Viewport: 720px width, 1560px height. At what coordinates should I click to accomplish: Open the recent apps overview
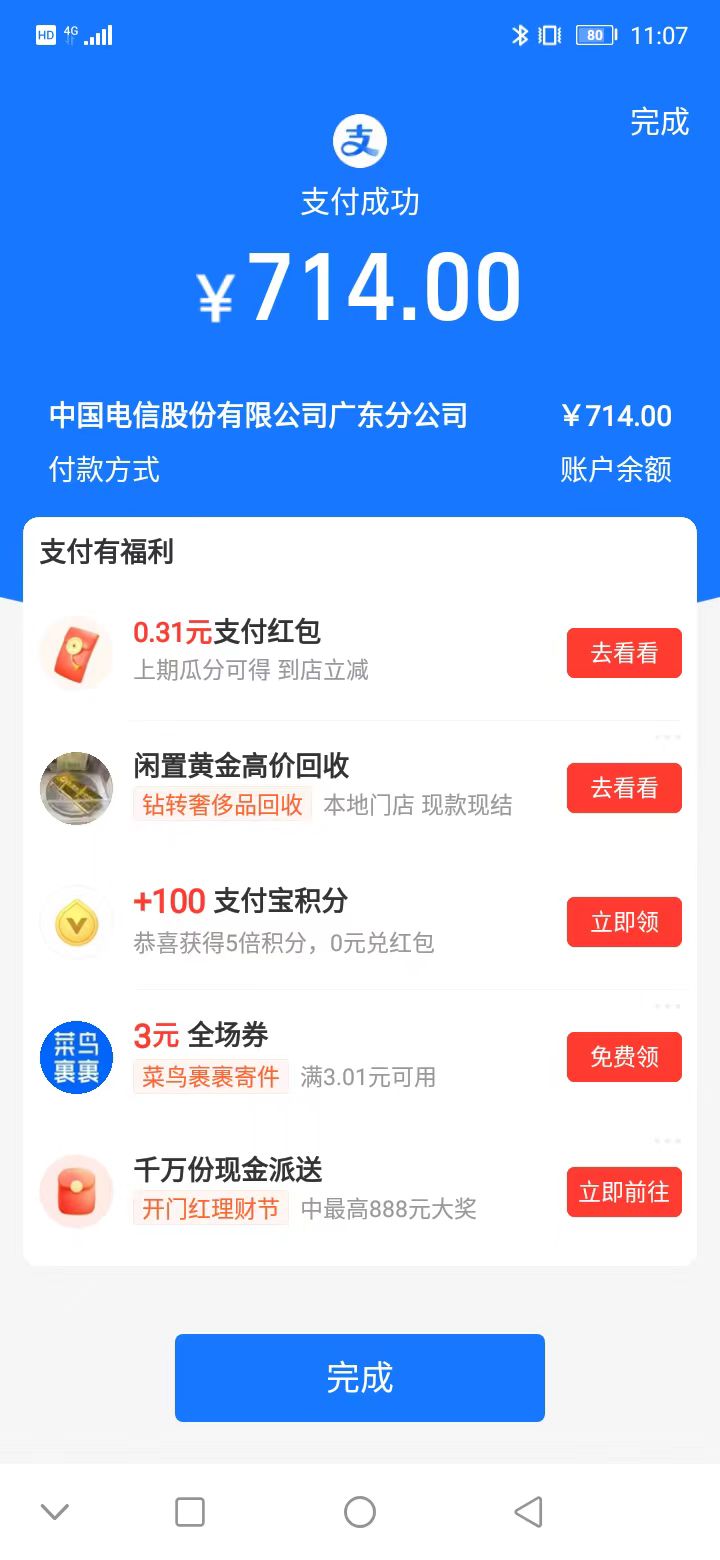point(190,1512)
